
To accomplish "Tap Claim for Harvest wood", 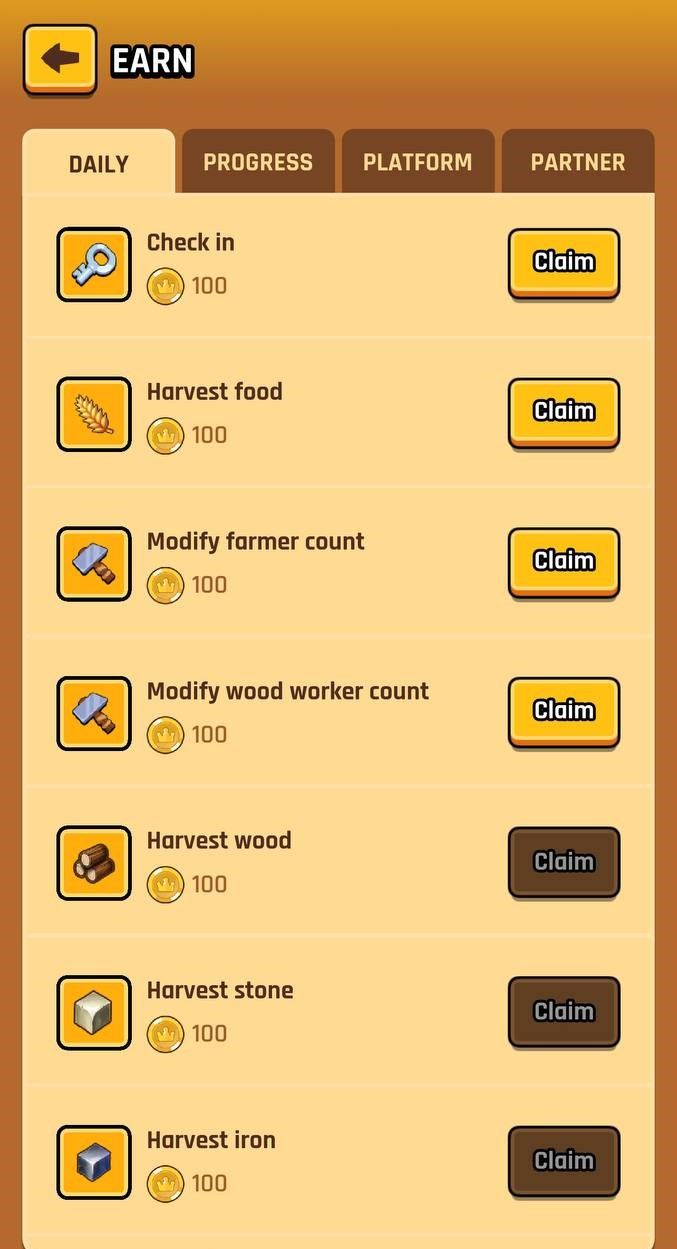I will click(563, 861).
